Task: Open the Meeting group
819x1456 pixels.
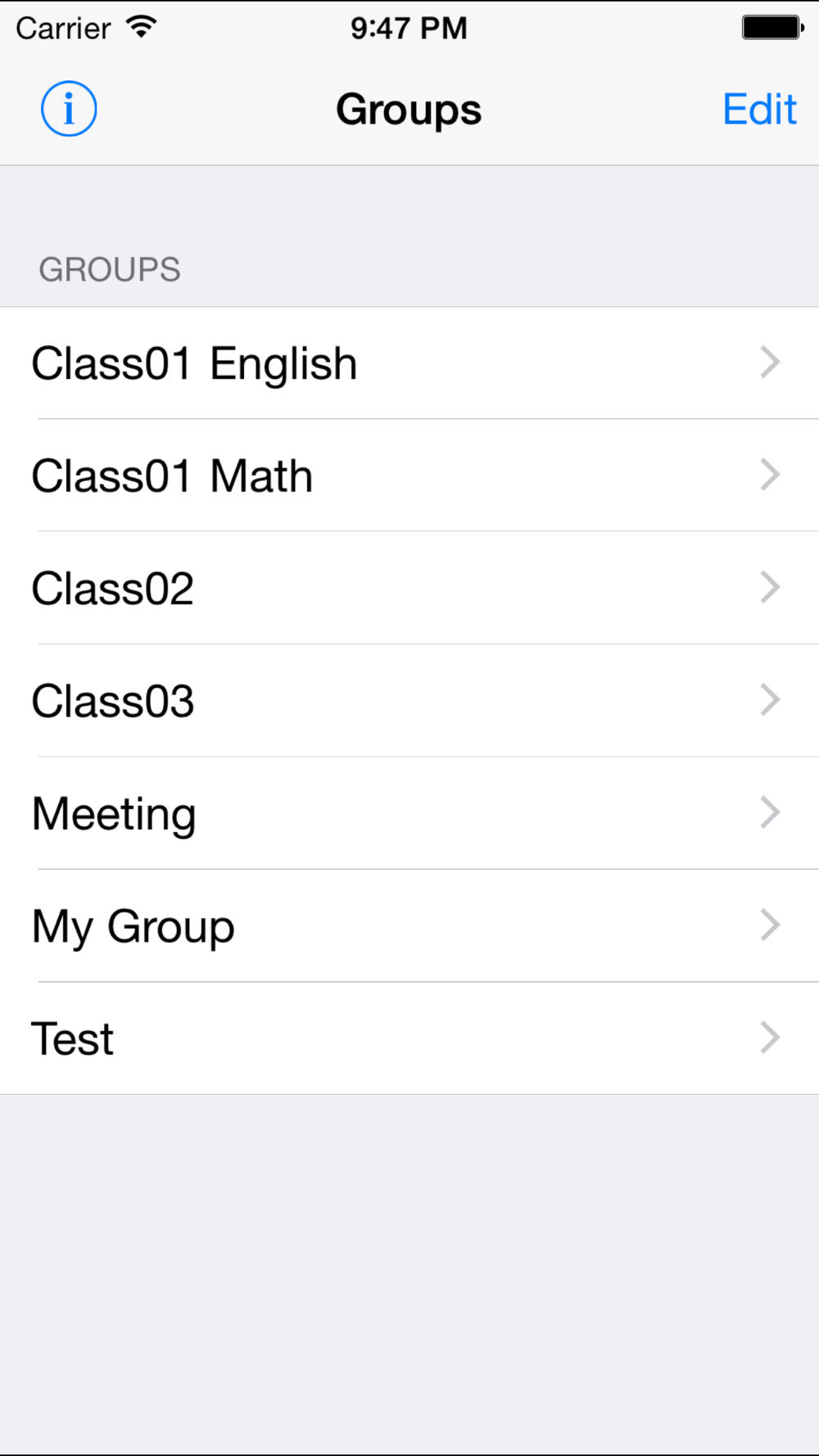Action: point(409,813)
